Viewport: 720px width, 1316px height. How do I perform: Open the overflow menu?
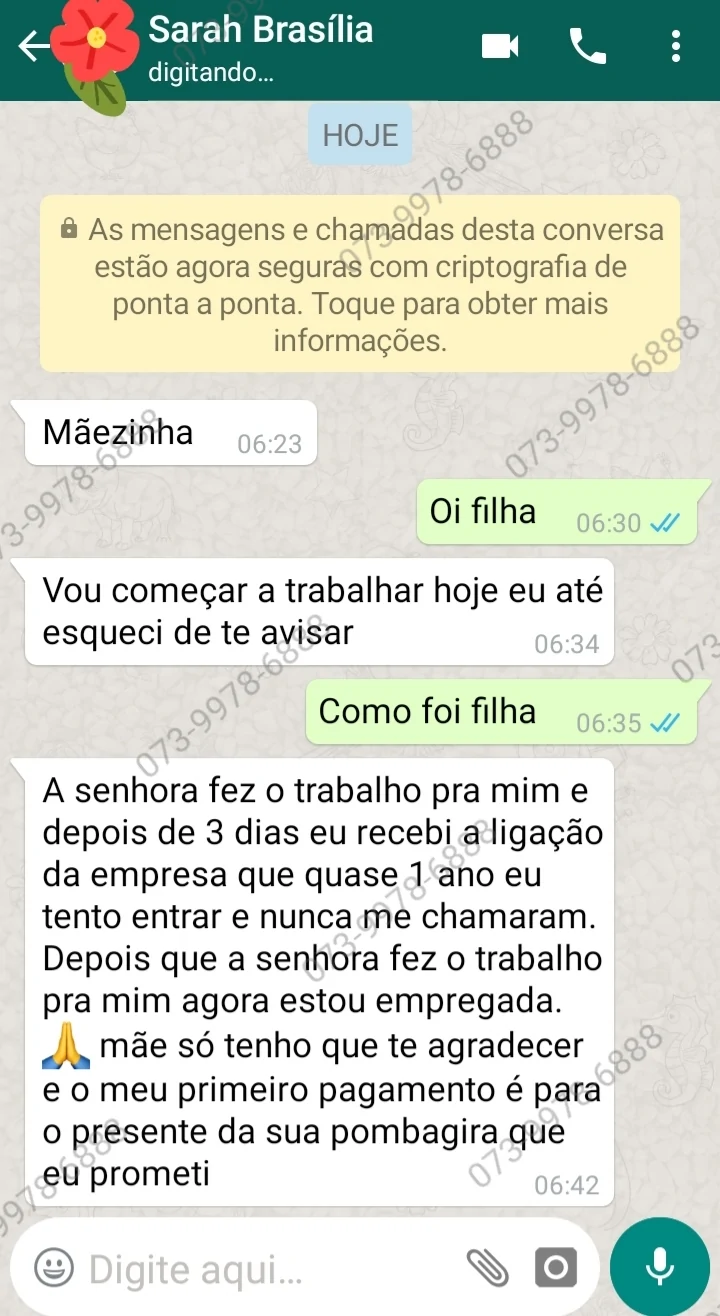676,46
